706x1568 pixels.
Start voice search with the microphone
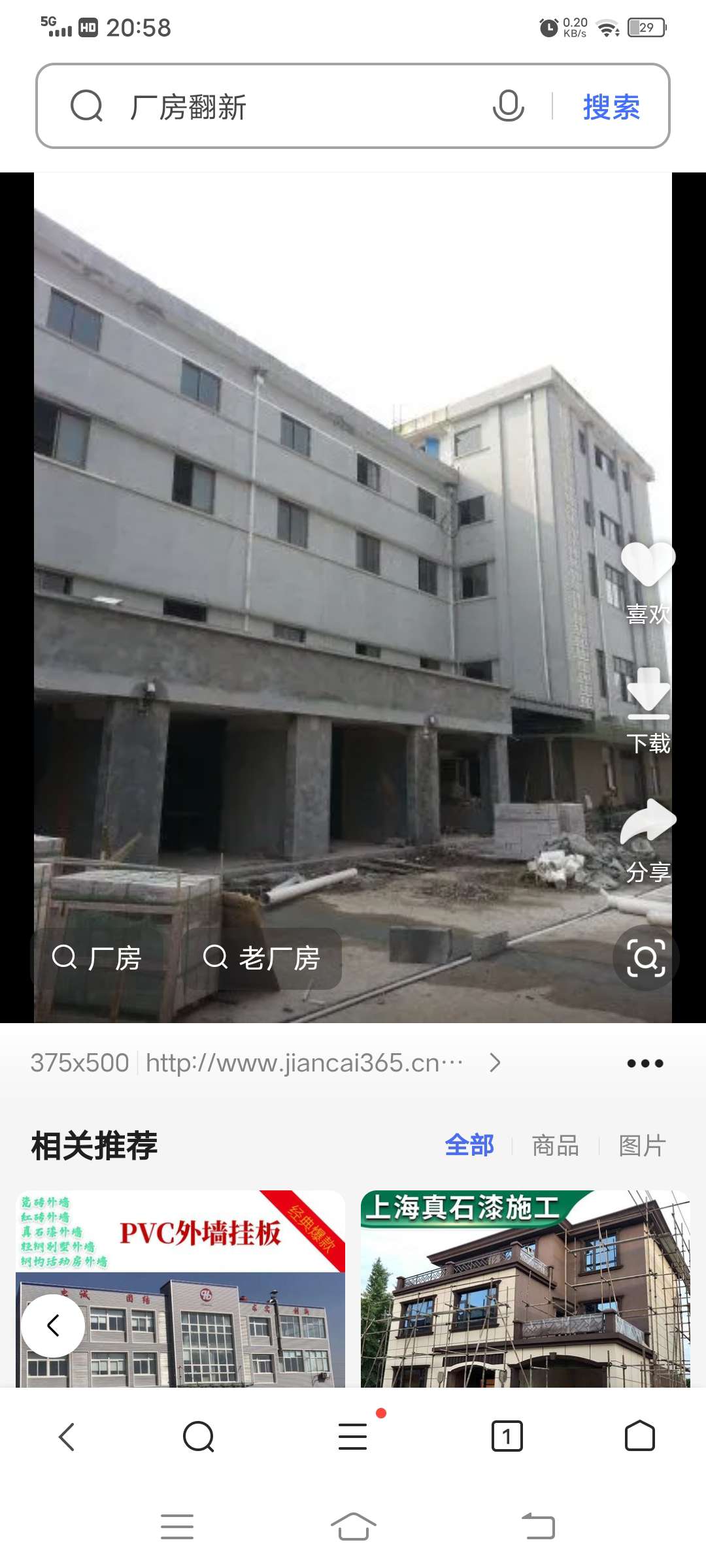508,106
